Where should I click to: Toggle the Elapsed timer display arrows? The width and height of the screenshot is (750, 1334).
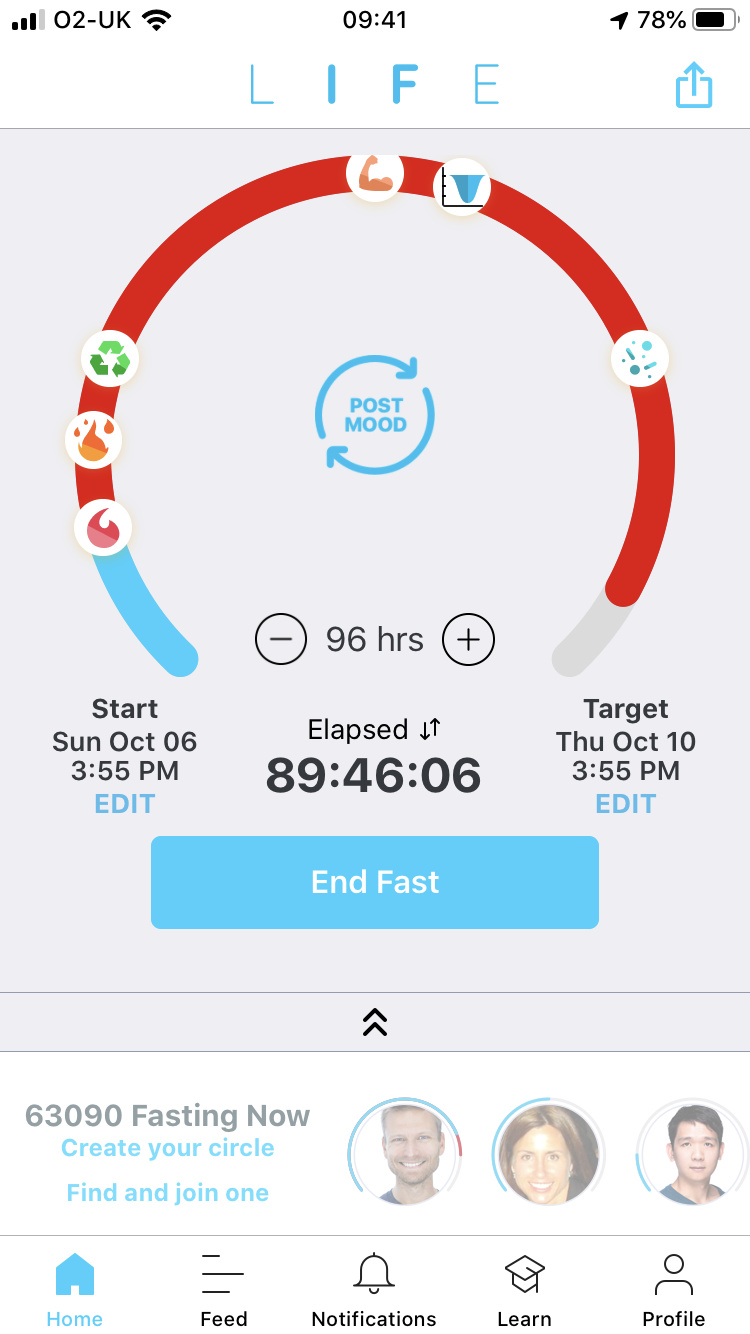[430, 730]
